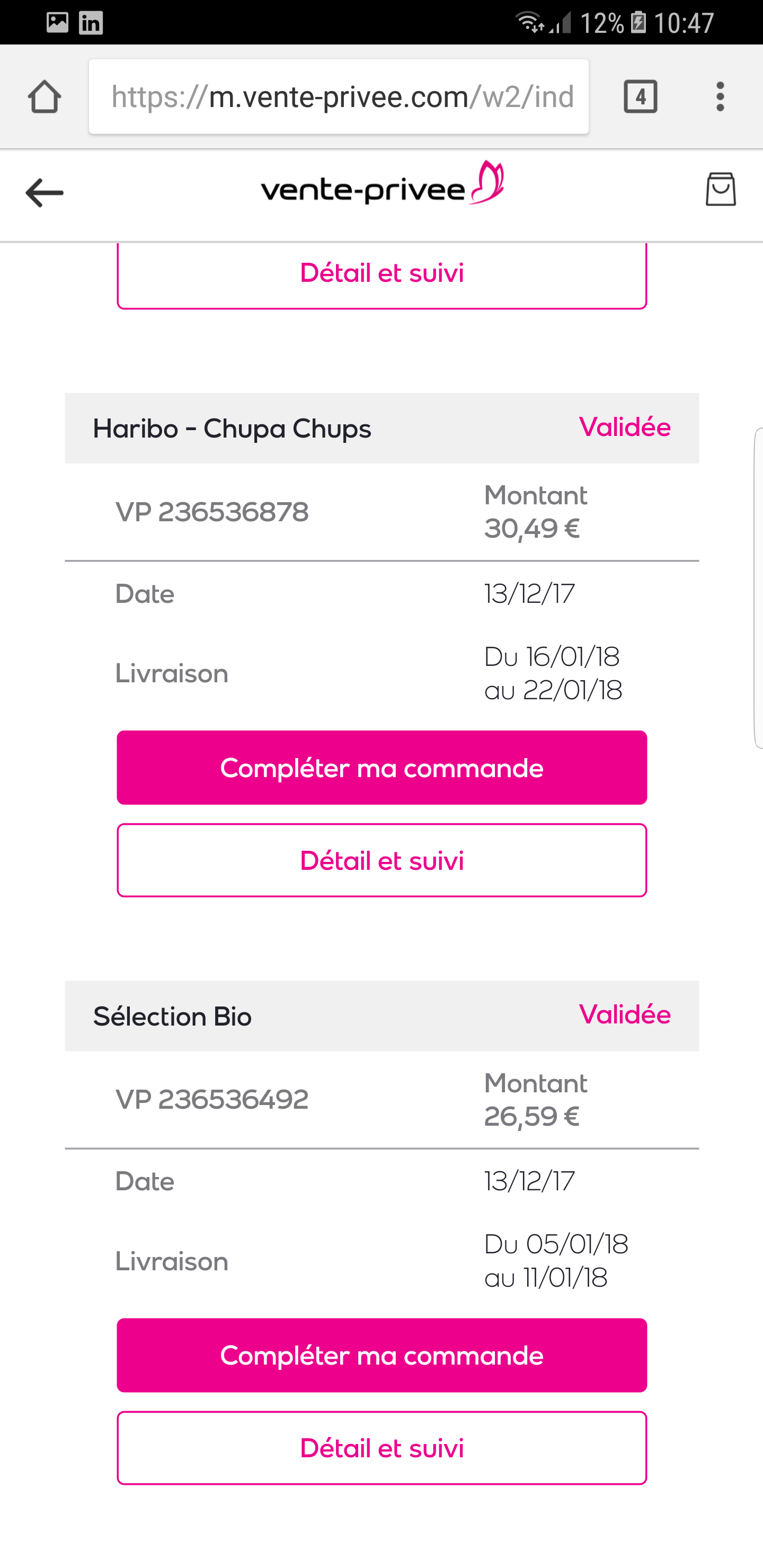Tap Compléter ma commande for Haribo order
The width and height of the screenshot is (763, 1568).
[382, 768]
